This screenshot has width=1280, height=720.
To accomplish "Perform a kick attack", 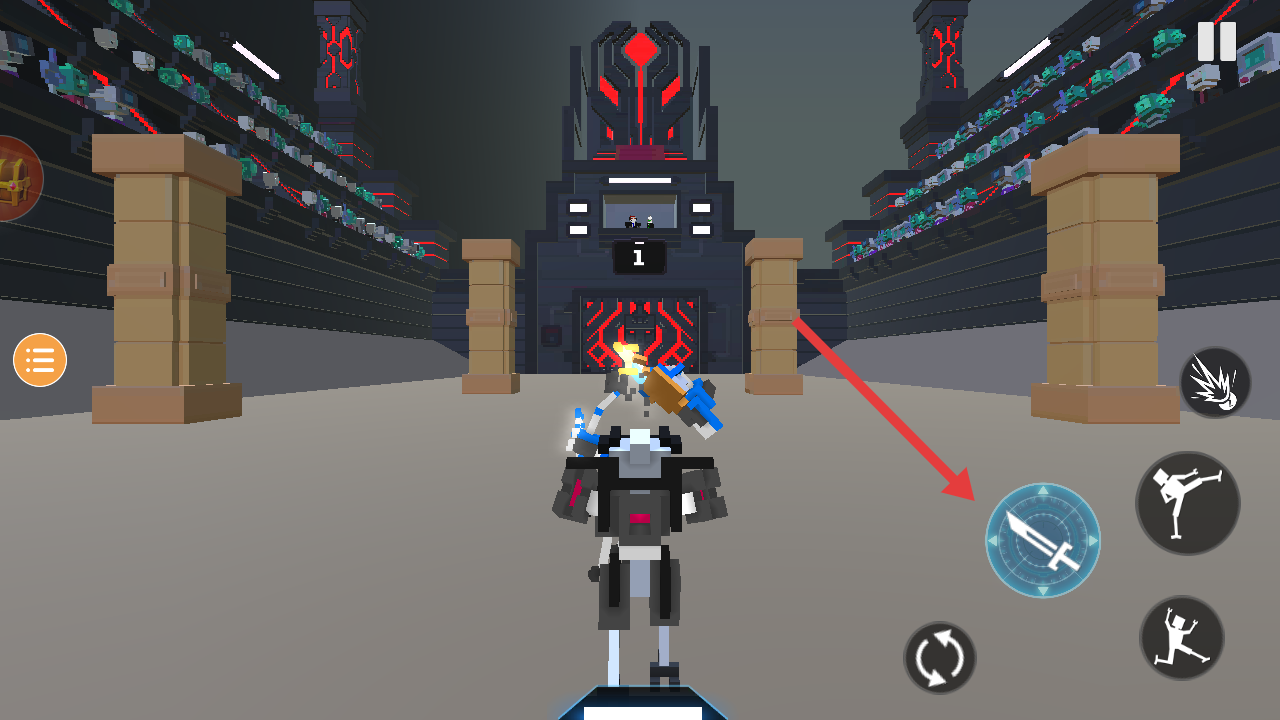I will pos(1187,503).
